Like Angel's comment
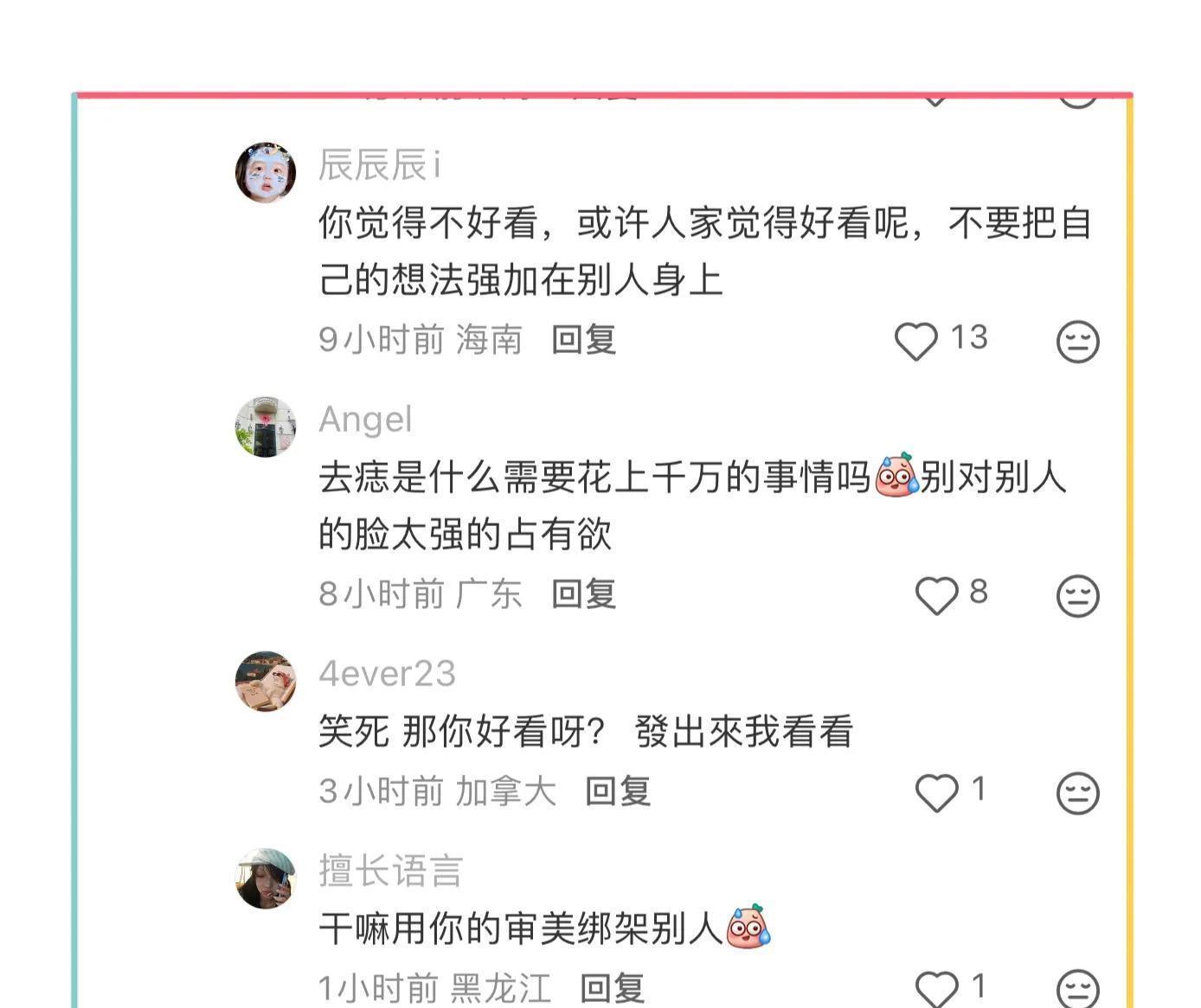 pos(936,595)
